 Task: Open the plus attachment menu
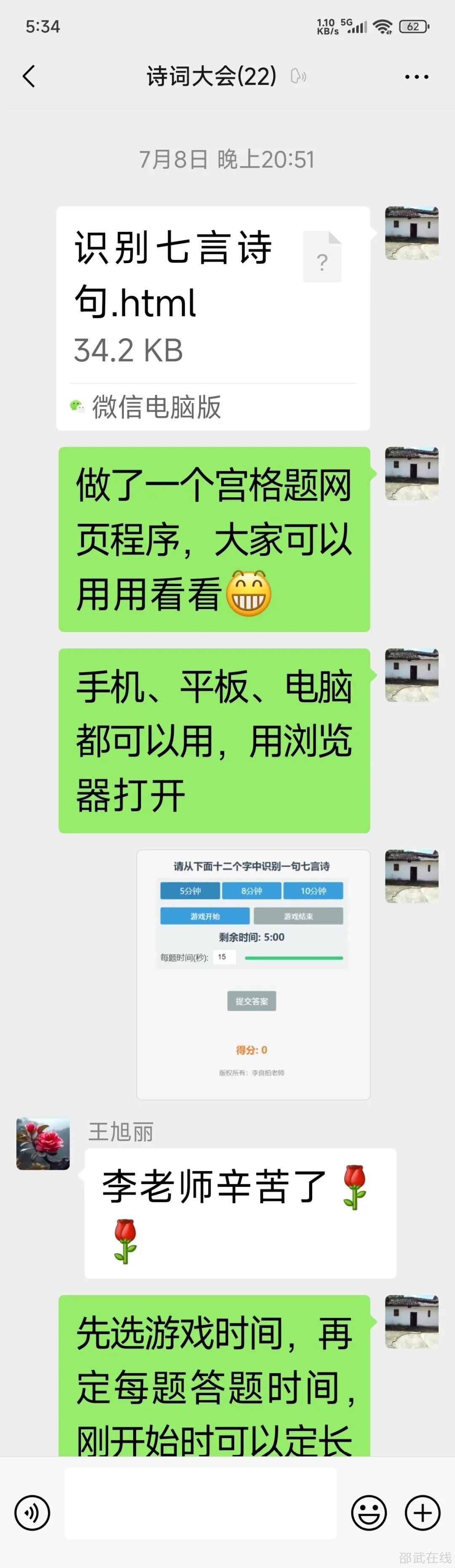point(422,1513)
